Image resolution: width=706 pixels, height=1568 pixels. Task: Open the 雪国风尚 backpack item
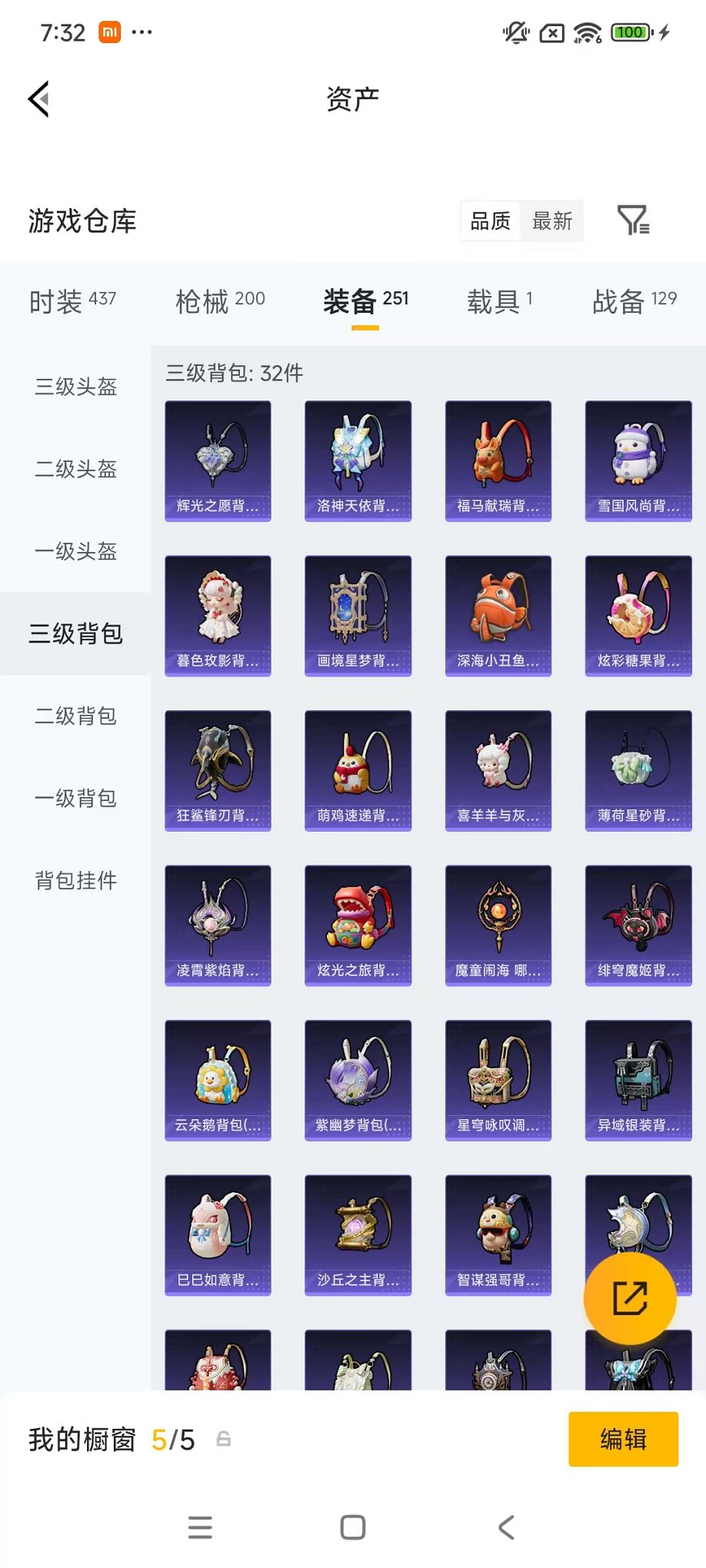[x=638, y=461]
